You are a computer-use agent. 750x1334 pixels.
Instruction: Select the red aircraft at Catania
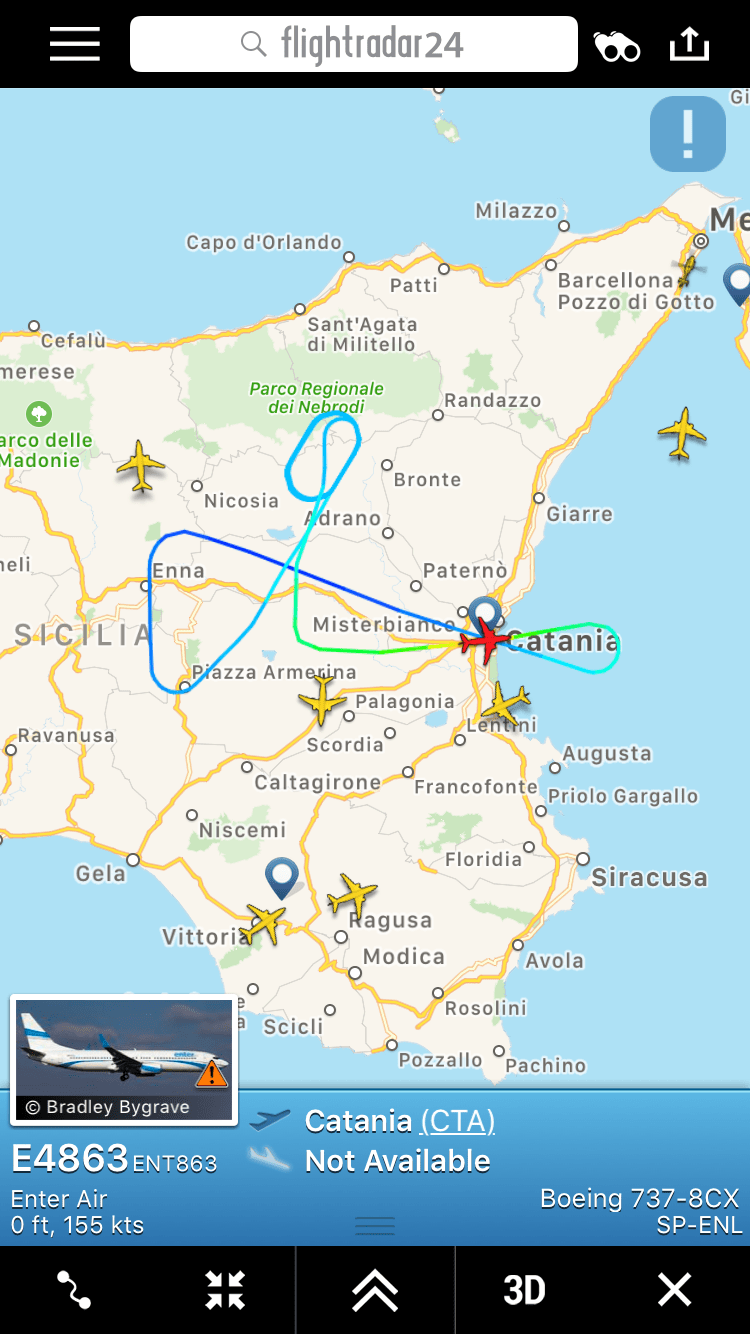(x=485, y=640)
